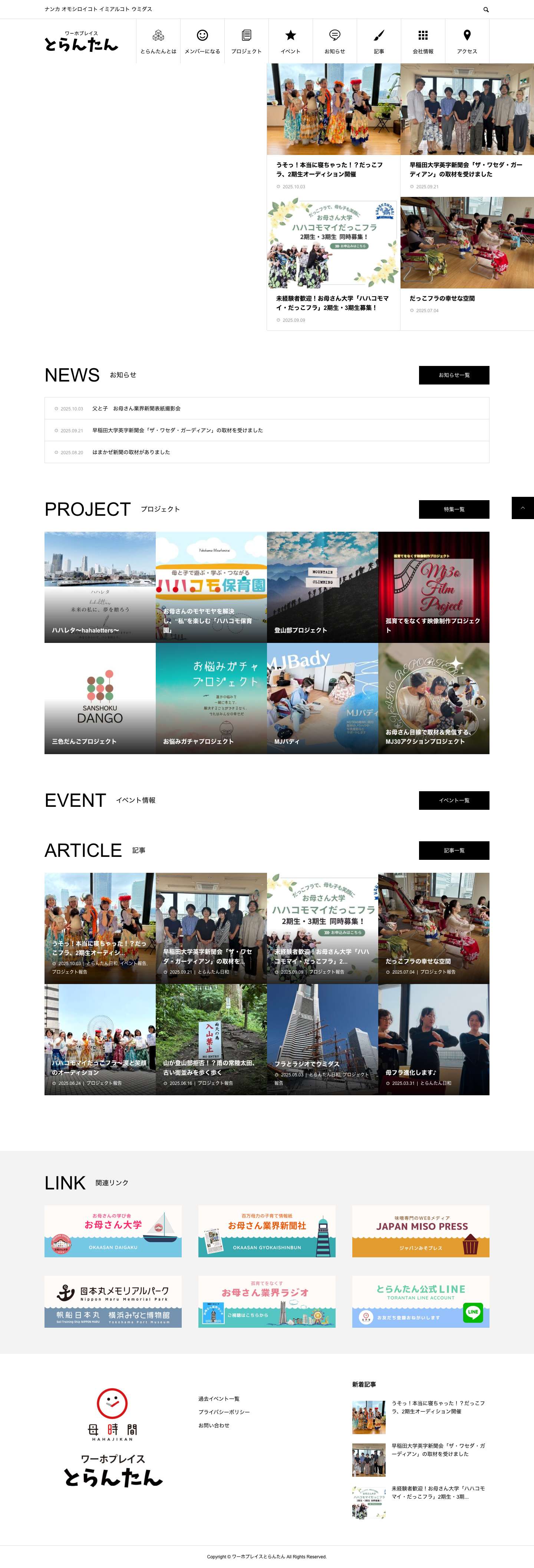The height and width of the screenshot is (1568, 534).
Task: Open article 母フラ進化します♪
Action: click(434, 1040)
